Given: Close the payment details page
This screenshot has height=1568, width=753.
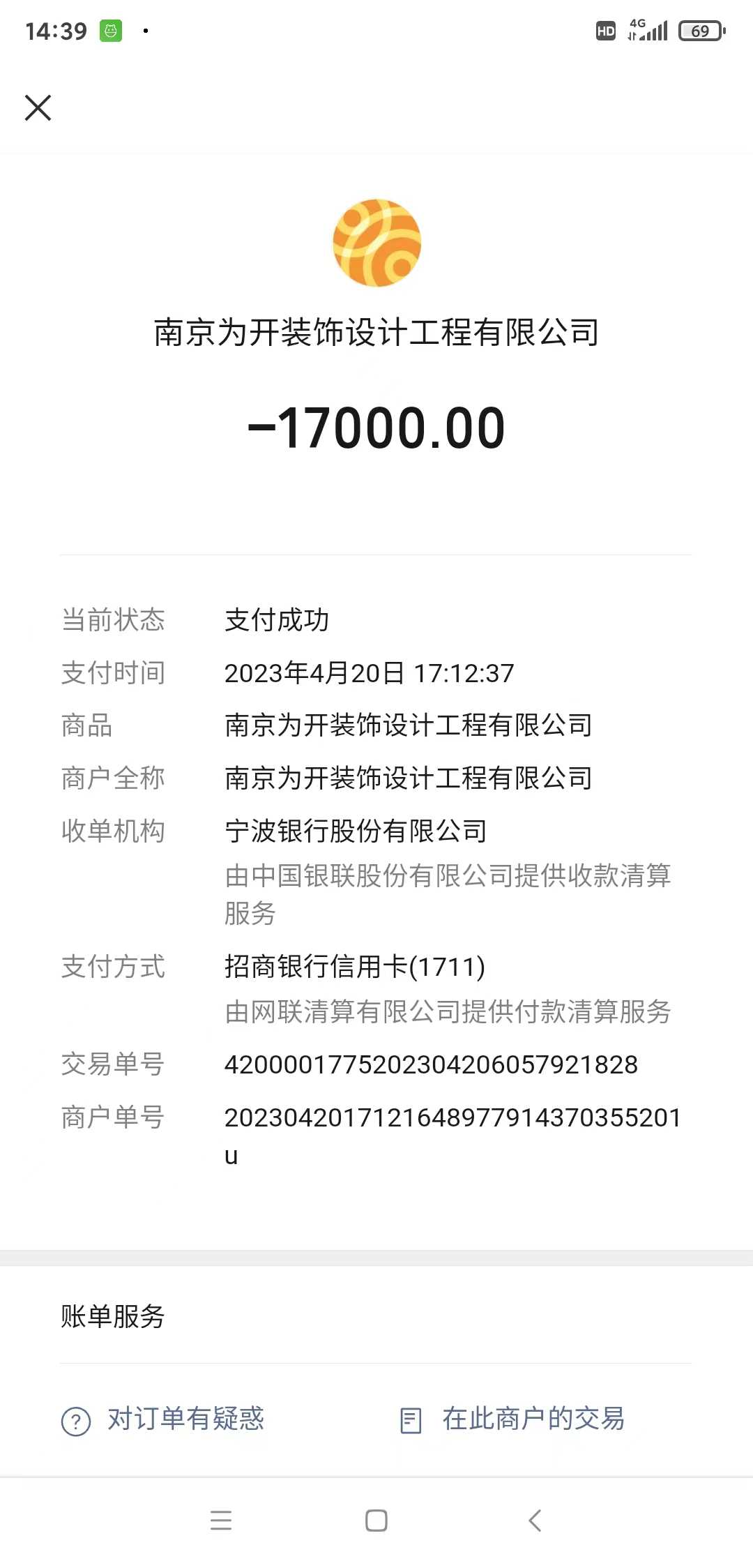Looking at the screenshot, I should 38,108.
